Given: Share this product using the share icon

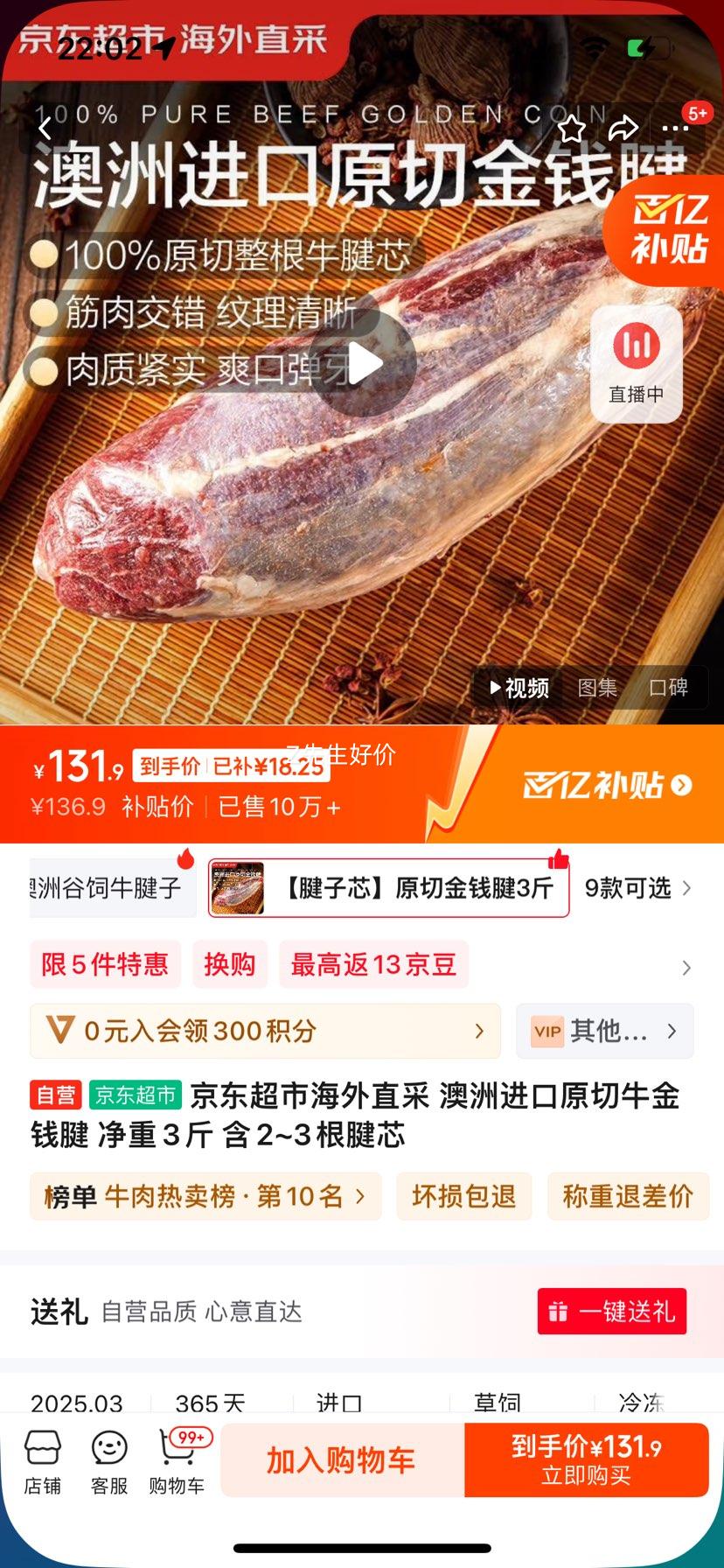Looking at the screenshot, I should point(624,128).
